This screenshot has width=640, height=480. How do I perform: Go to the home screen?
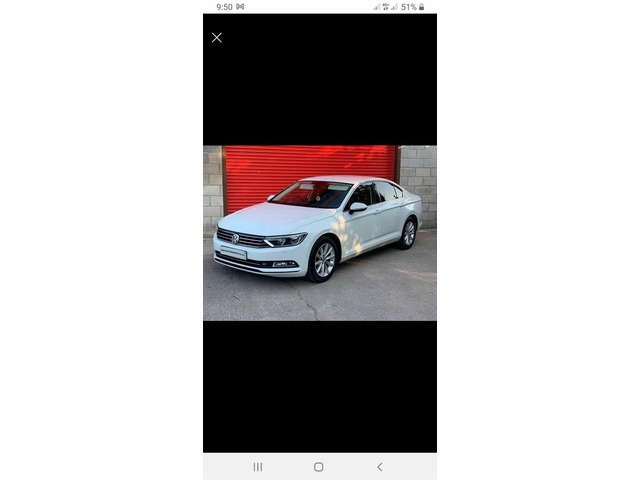[x=319, y=467]
